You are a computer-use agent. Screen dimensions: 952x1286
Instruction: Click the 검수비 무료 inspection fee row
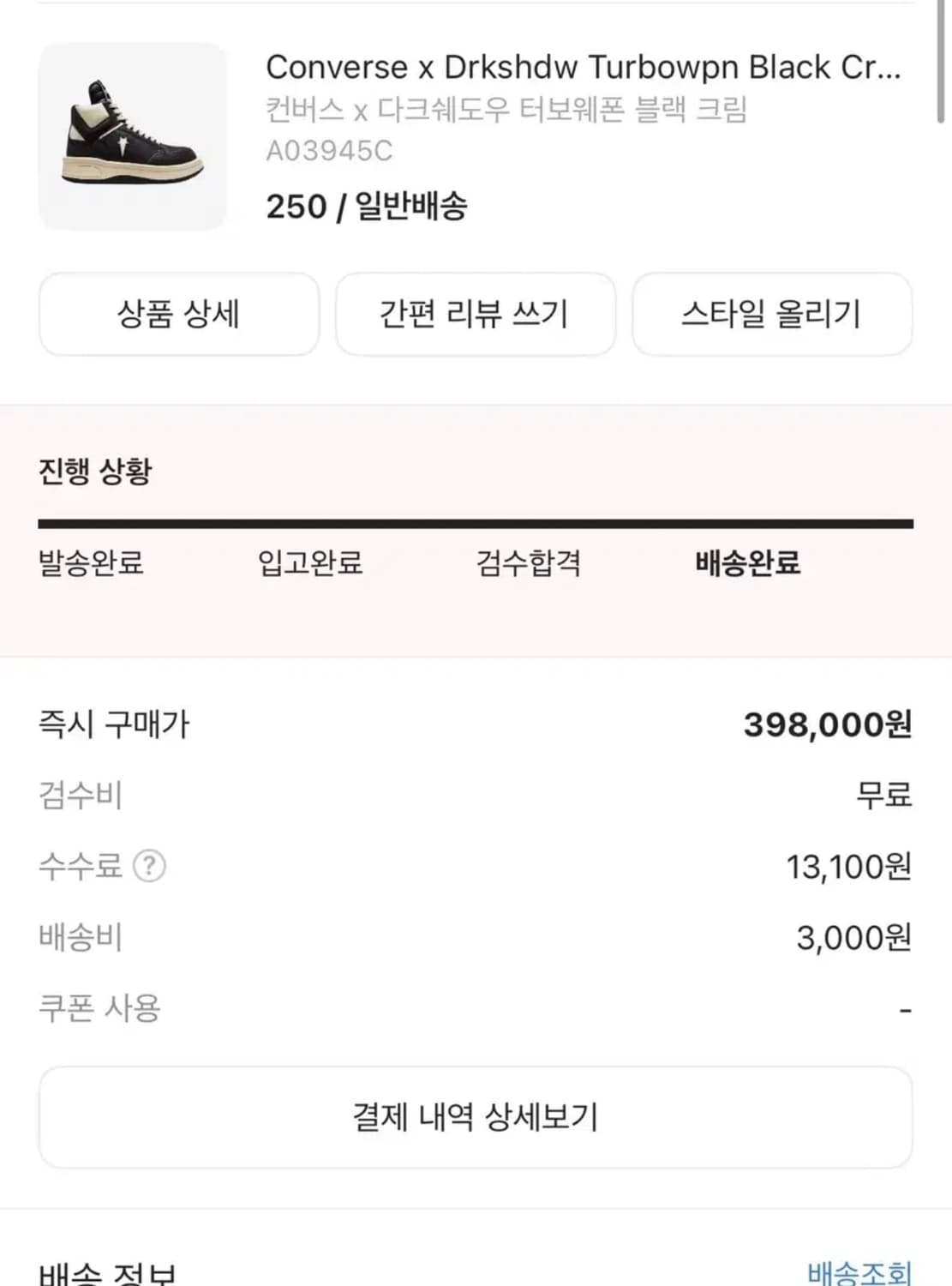(476, 795)
